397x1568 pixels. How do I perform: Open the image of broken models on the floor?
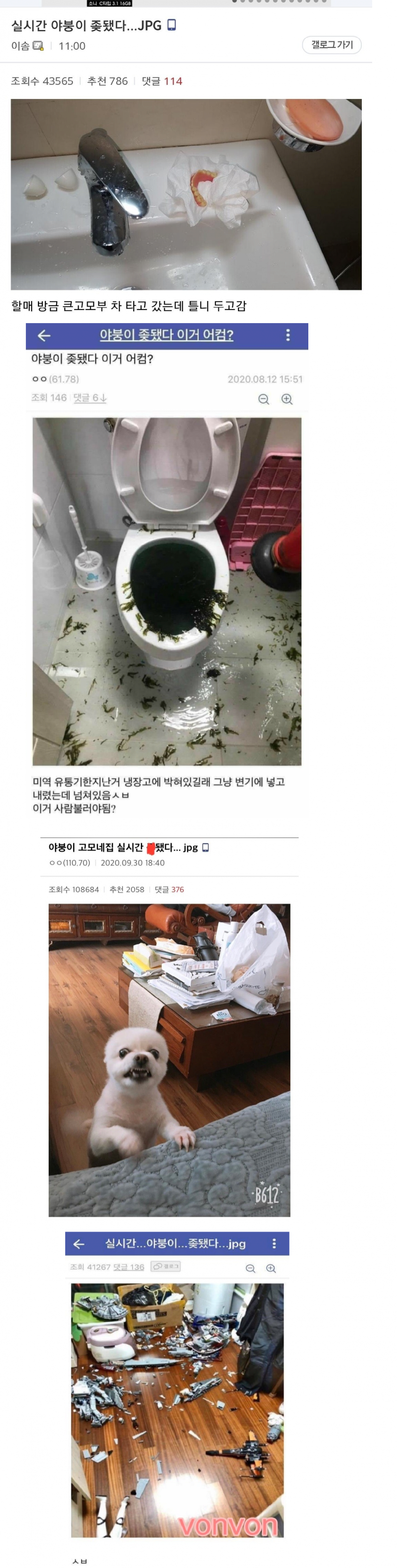coord(177,1410)
